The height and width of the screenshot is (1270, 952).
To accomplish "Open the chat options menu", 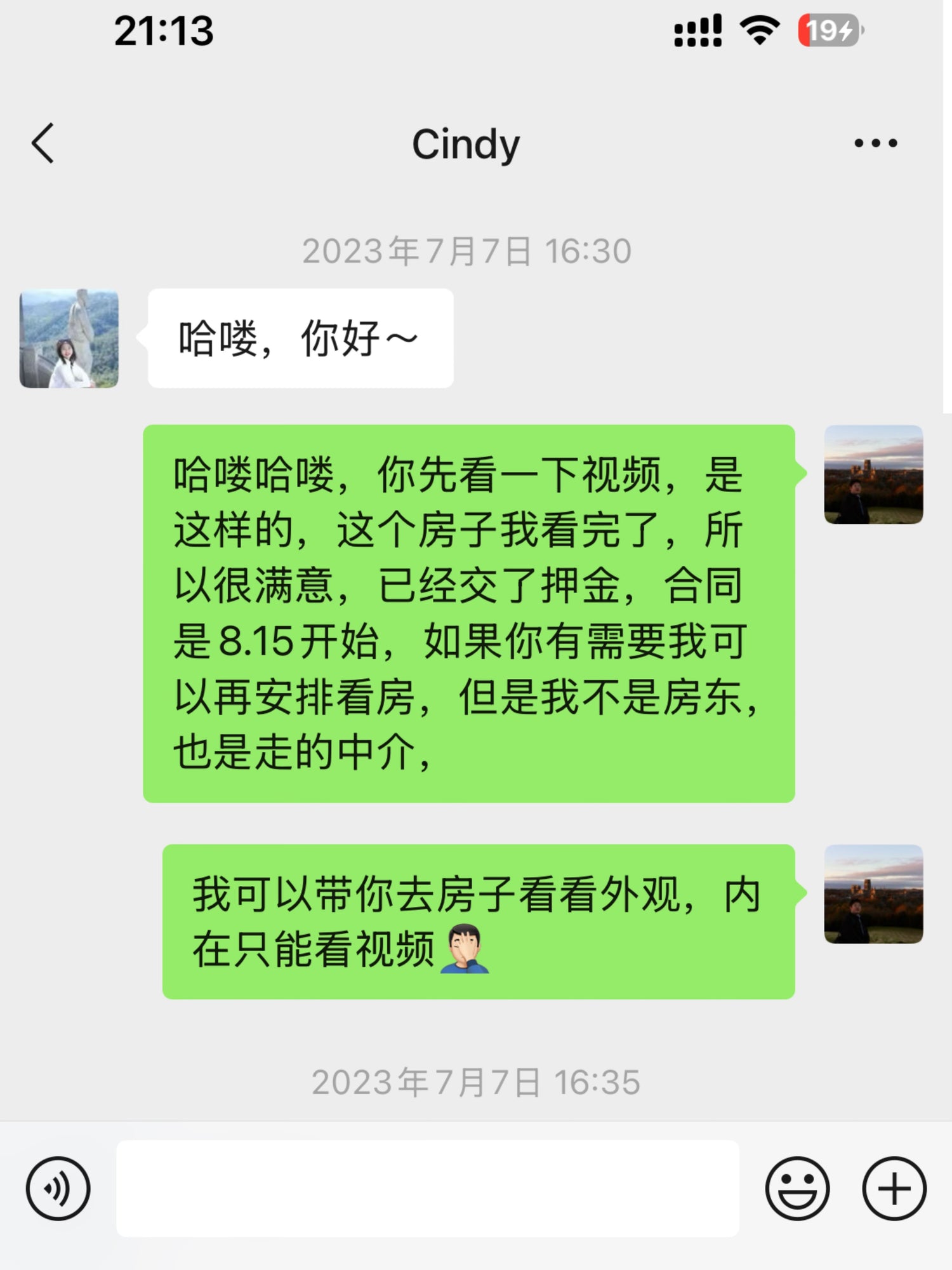I will click(875, 144).
